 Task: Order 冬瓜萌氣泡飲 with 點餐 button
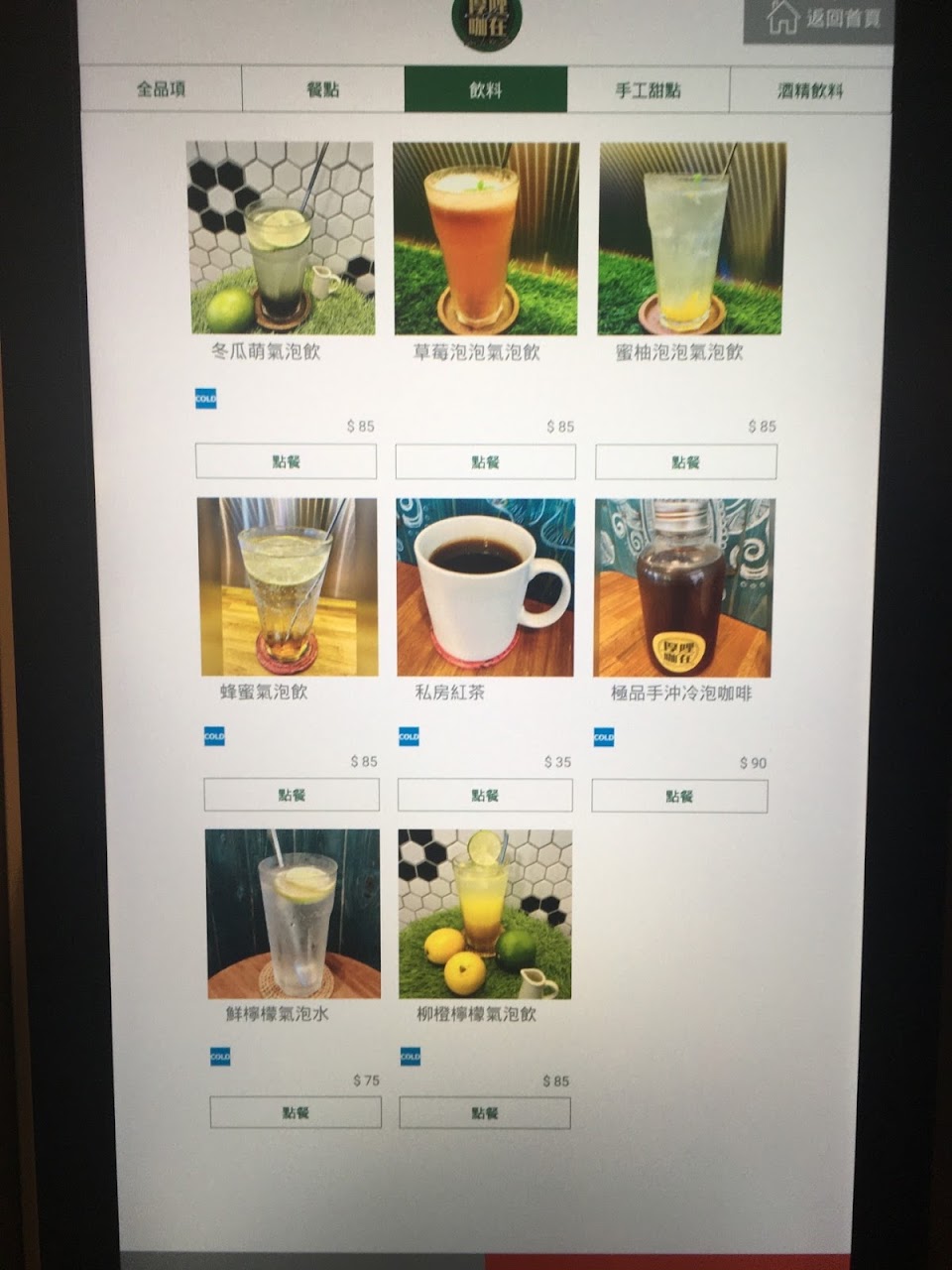click(x=286, y=461)
